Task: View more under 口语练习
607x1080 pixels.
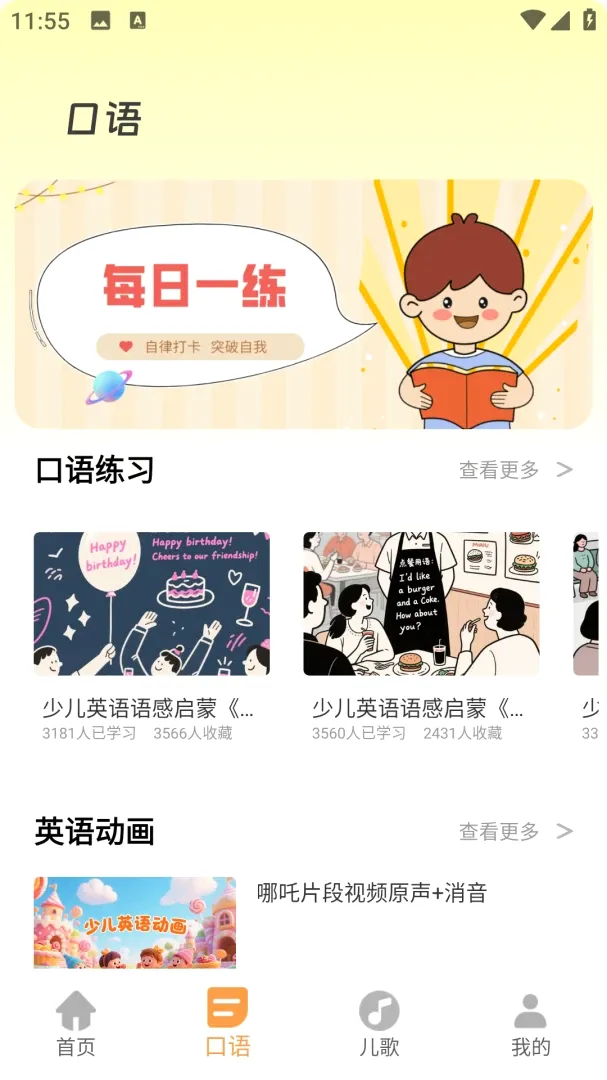Action: click(x=516, y=470)
